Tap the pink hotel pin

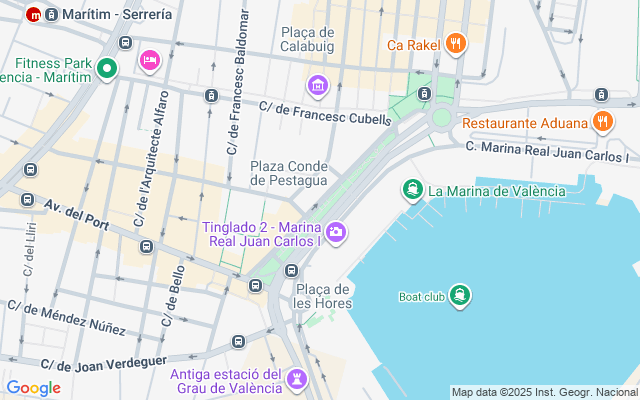point(150,62)
